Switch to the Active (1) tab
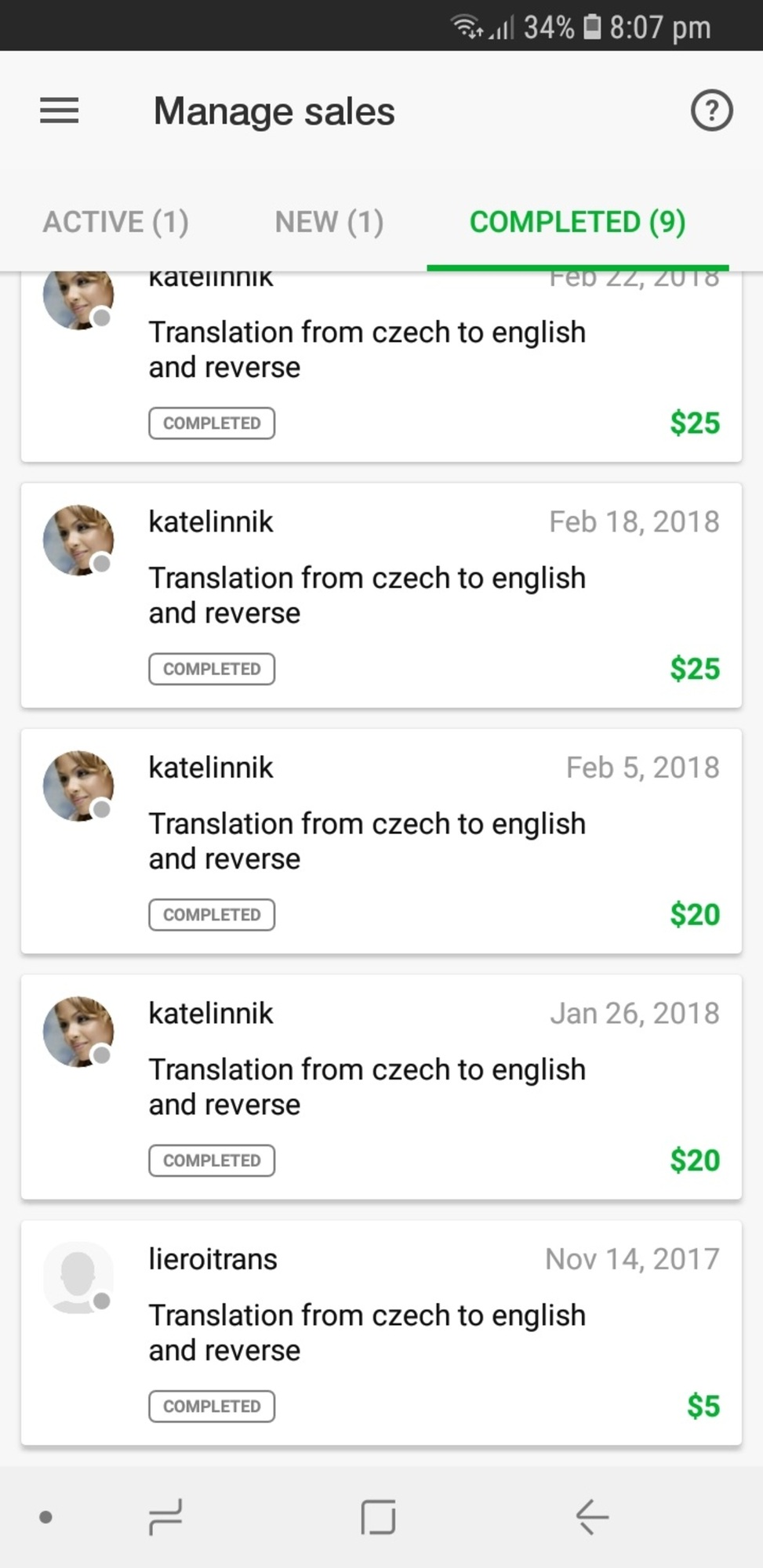The height and width of the screenshot is (1568, 763). [115, 222]
